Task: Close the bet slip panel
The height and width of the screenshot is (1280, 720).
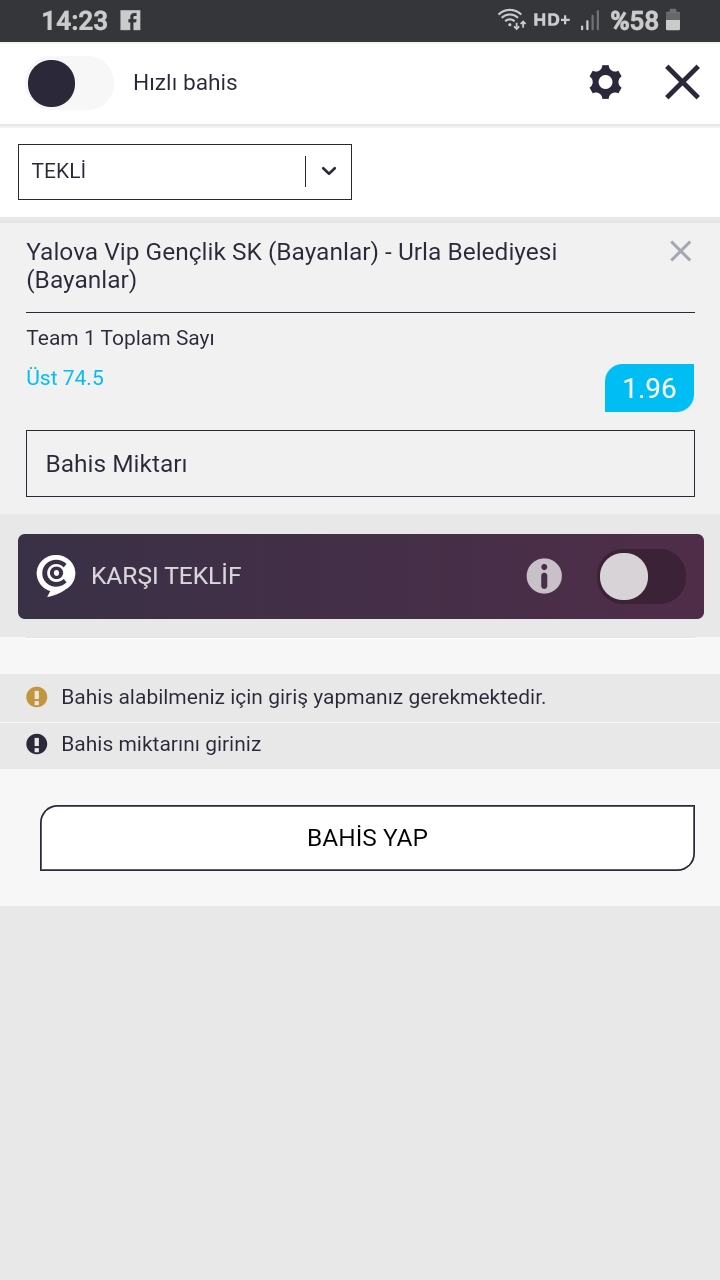Action: click(x=682, y=82)
